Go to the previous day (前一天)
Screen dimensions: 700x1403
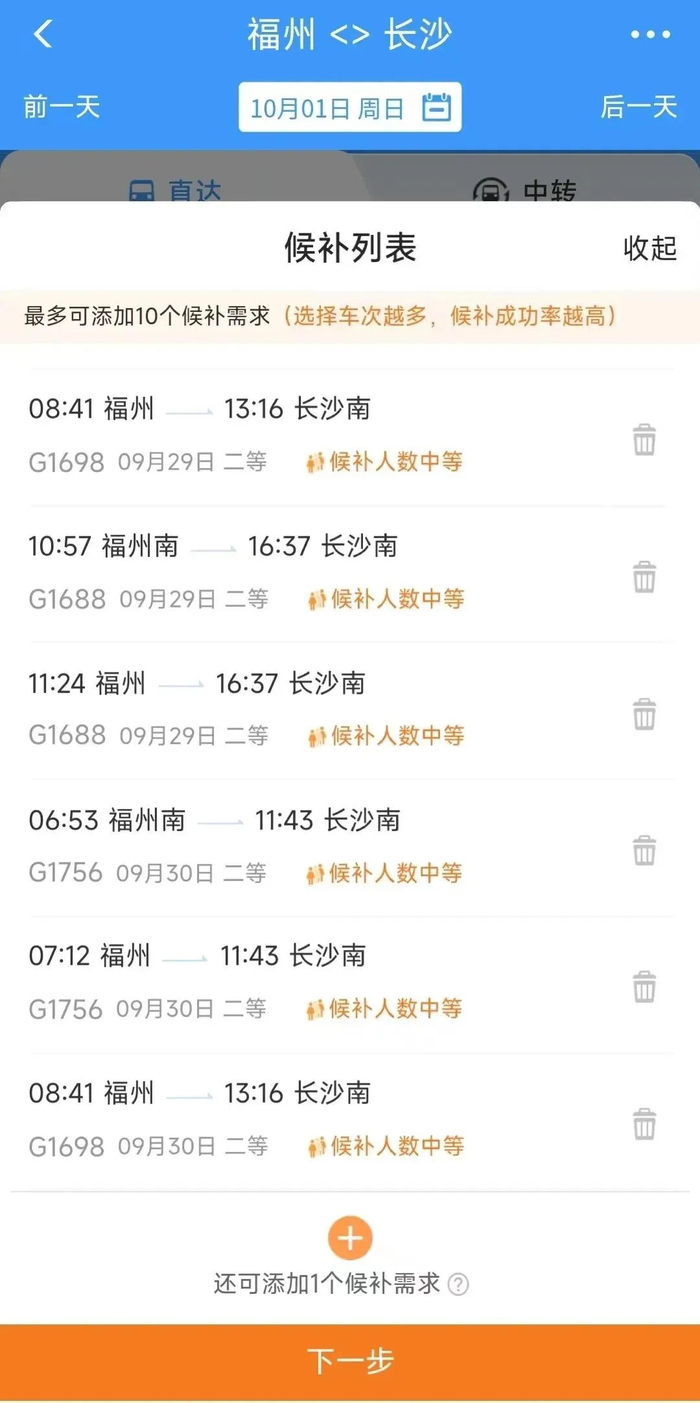(x=62, y=107)
